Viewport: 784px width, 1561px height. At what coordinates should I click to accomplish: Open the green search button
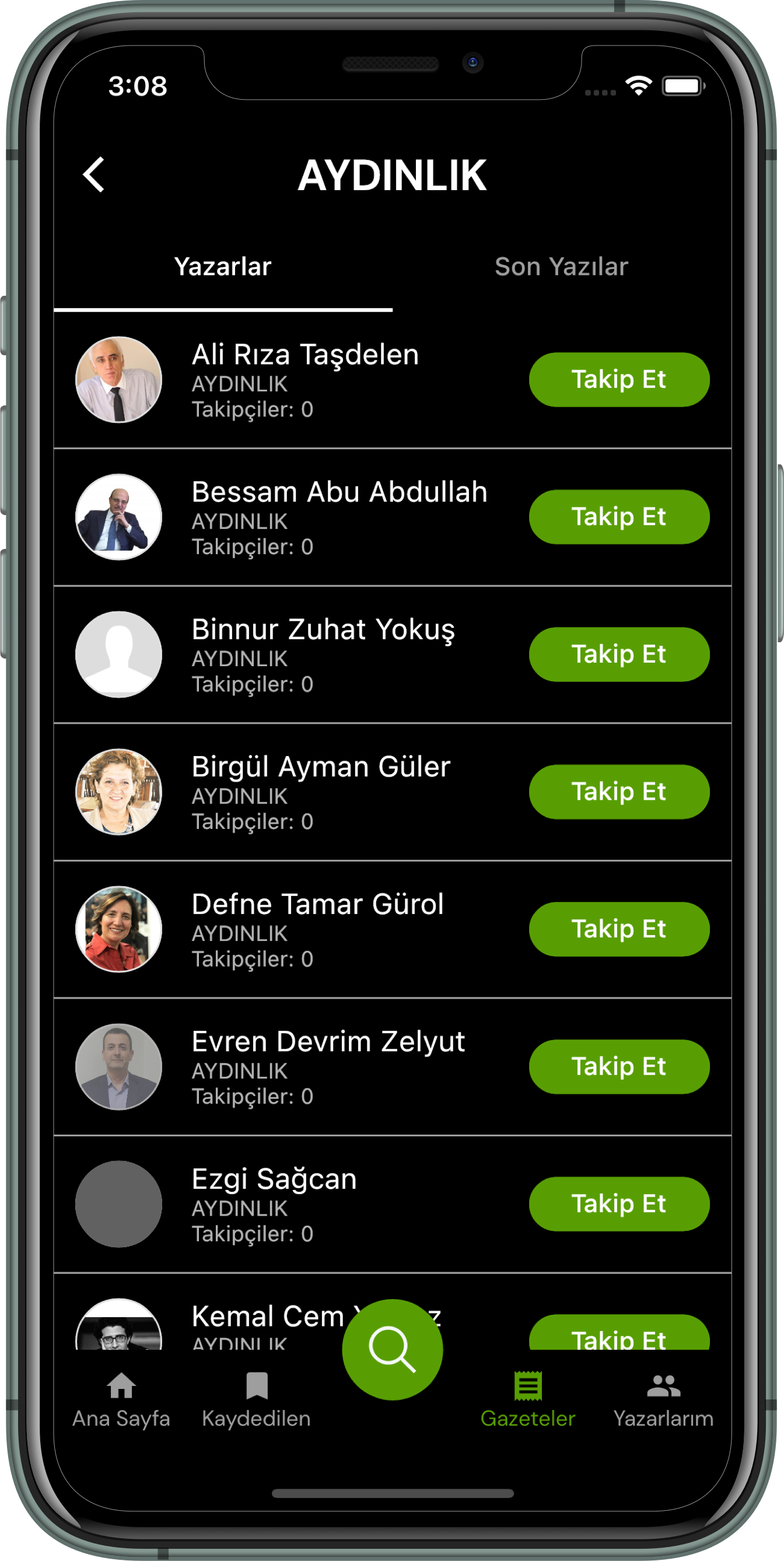pos(392,1349)
